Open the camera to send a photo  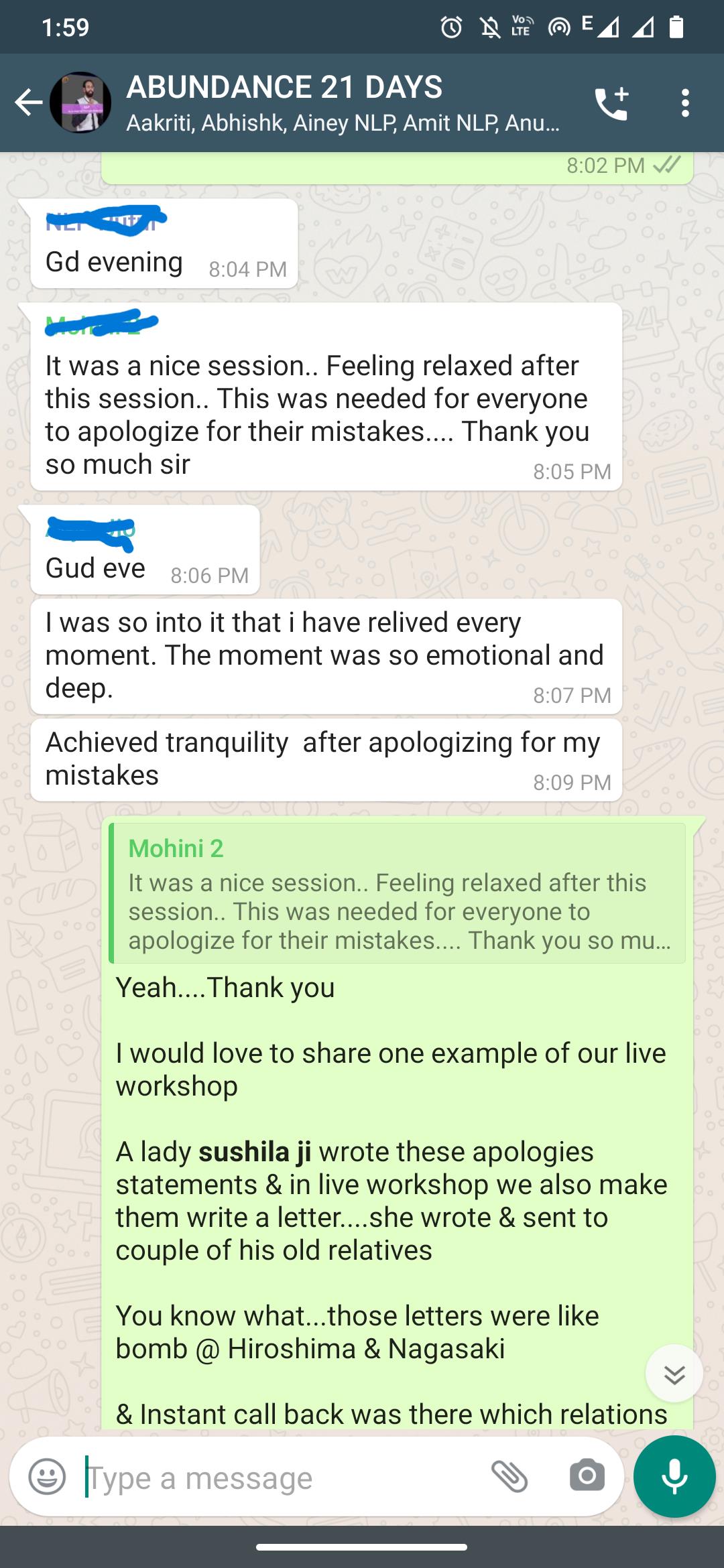[587, 1476]
